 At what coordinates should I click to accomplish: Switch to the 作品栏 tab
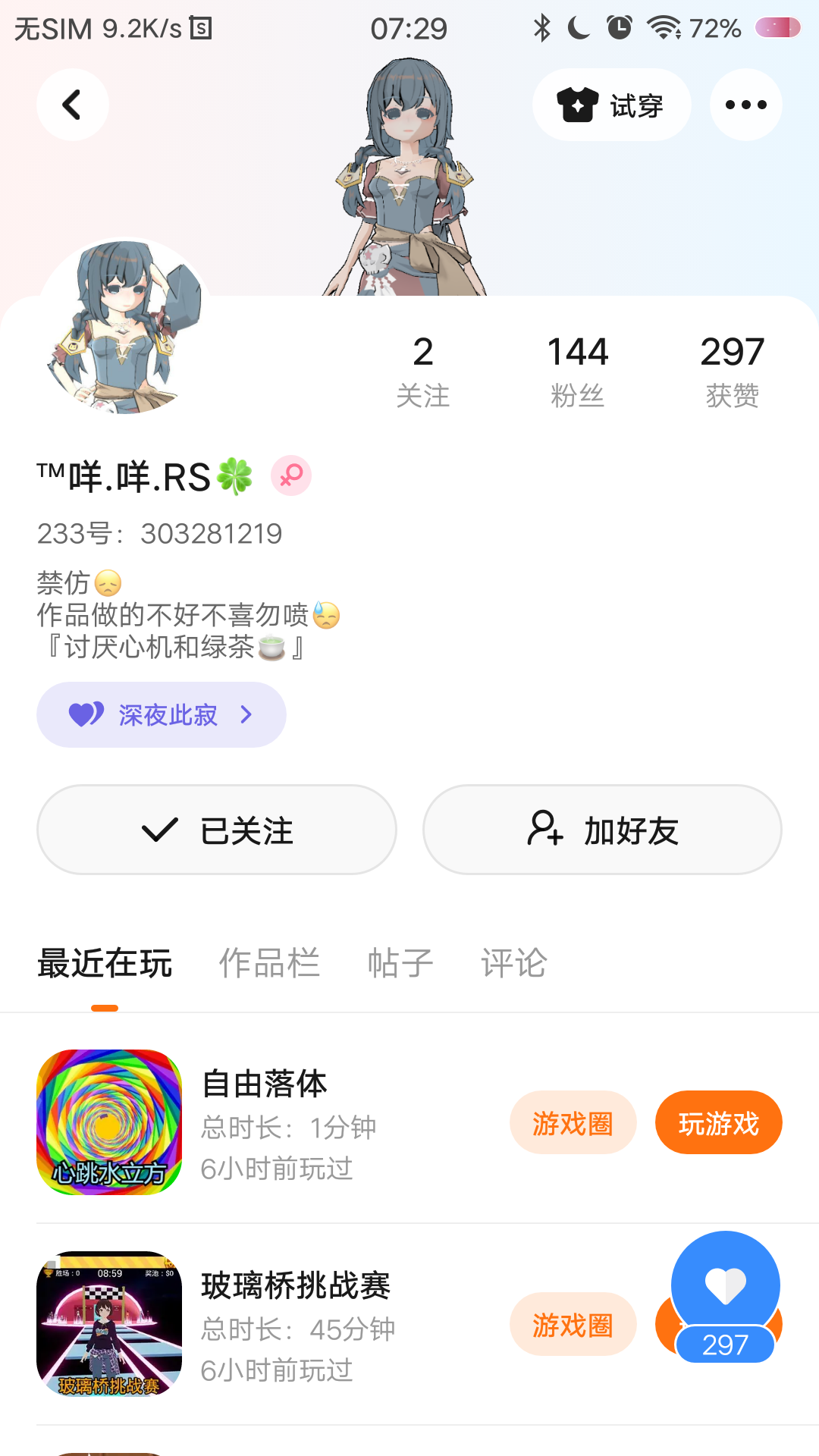[x=269, y=964]
